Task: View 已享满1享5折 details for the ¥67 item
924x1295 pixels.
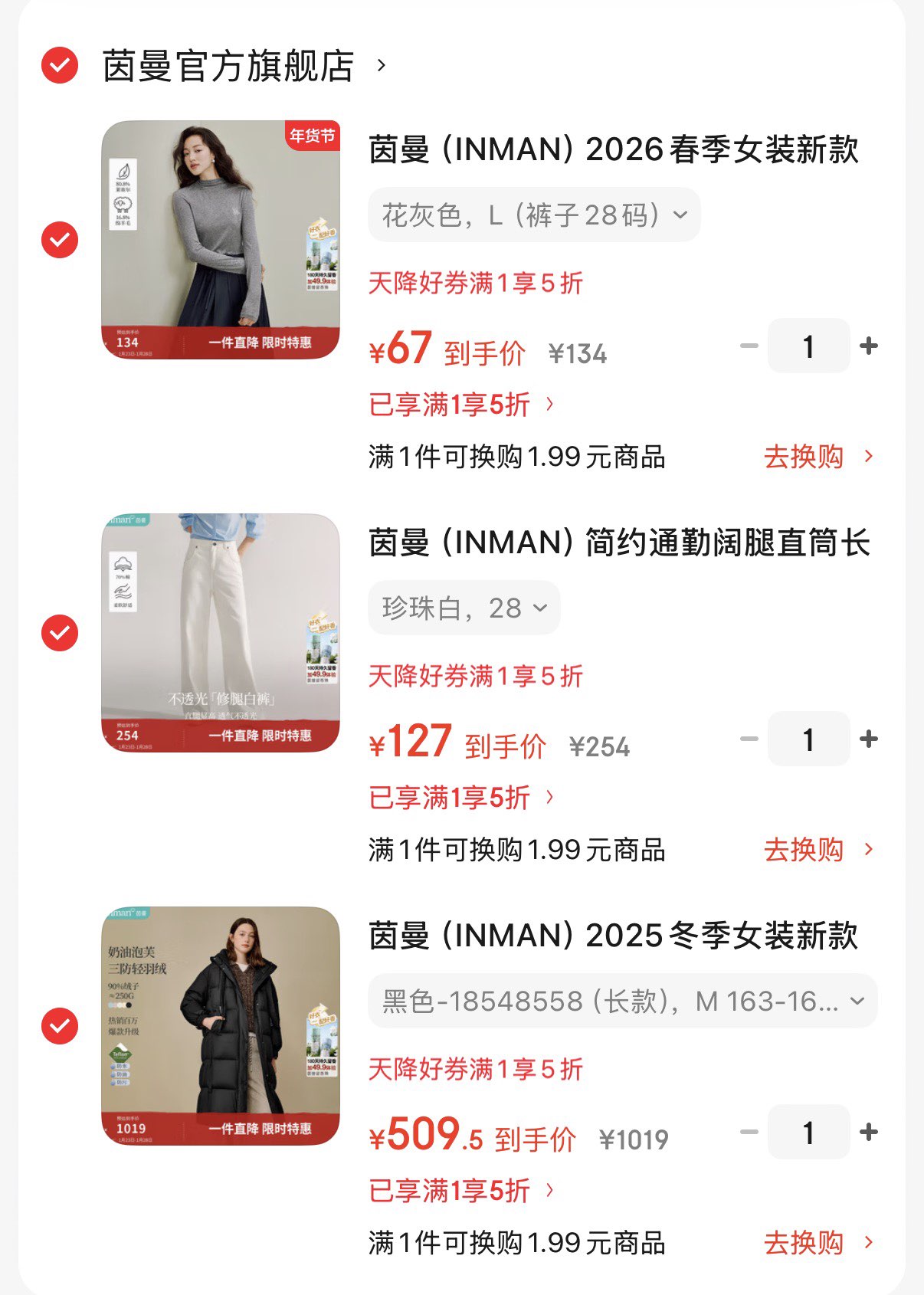Action: 460,405
